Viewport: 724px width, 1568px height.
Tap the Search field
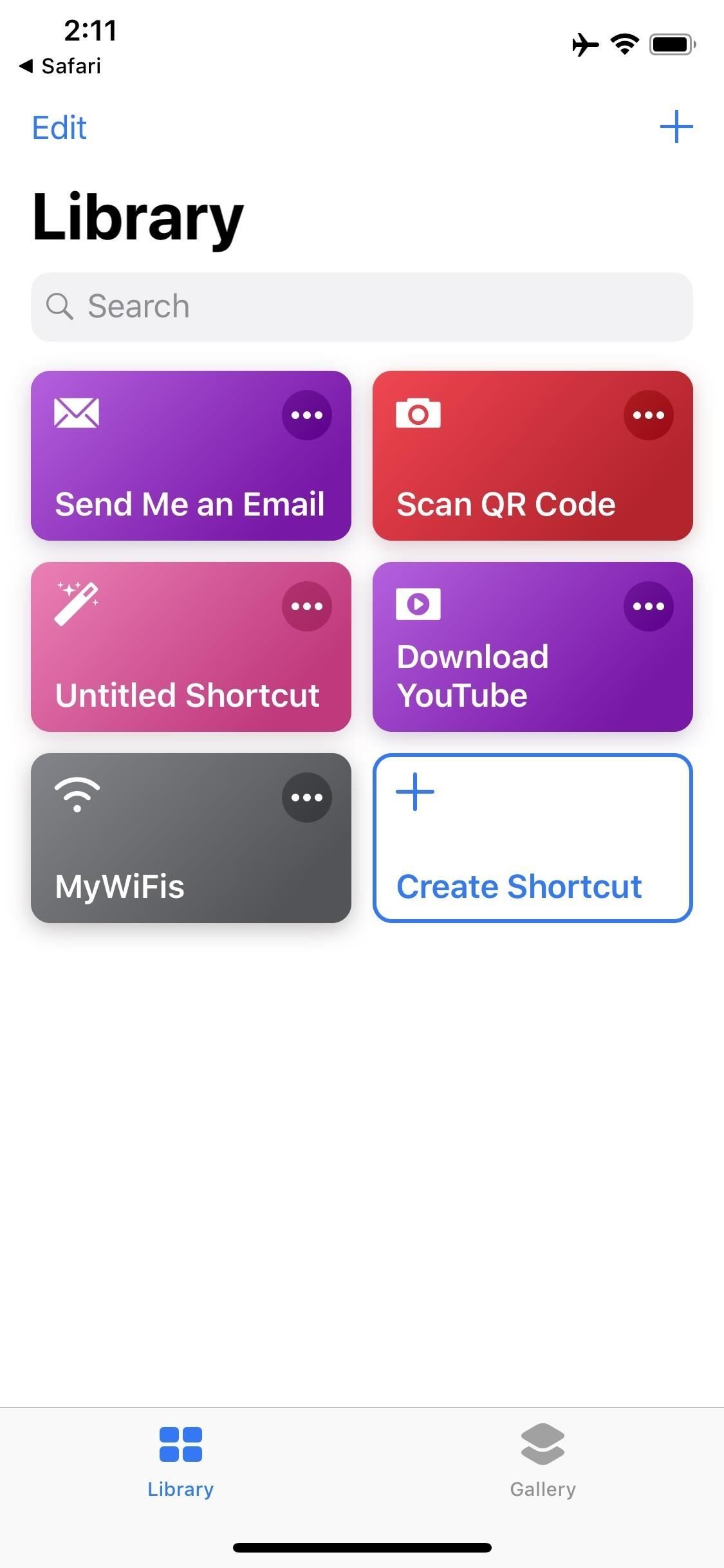coord(362,306)
